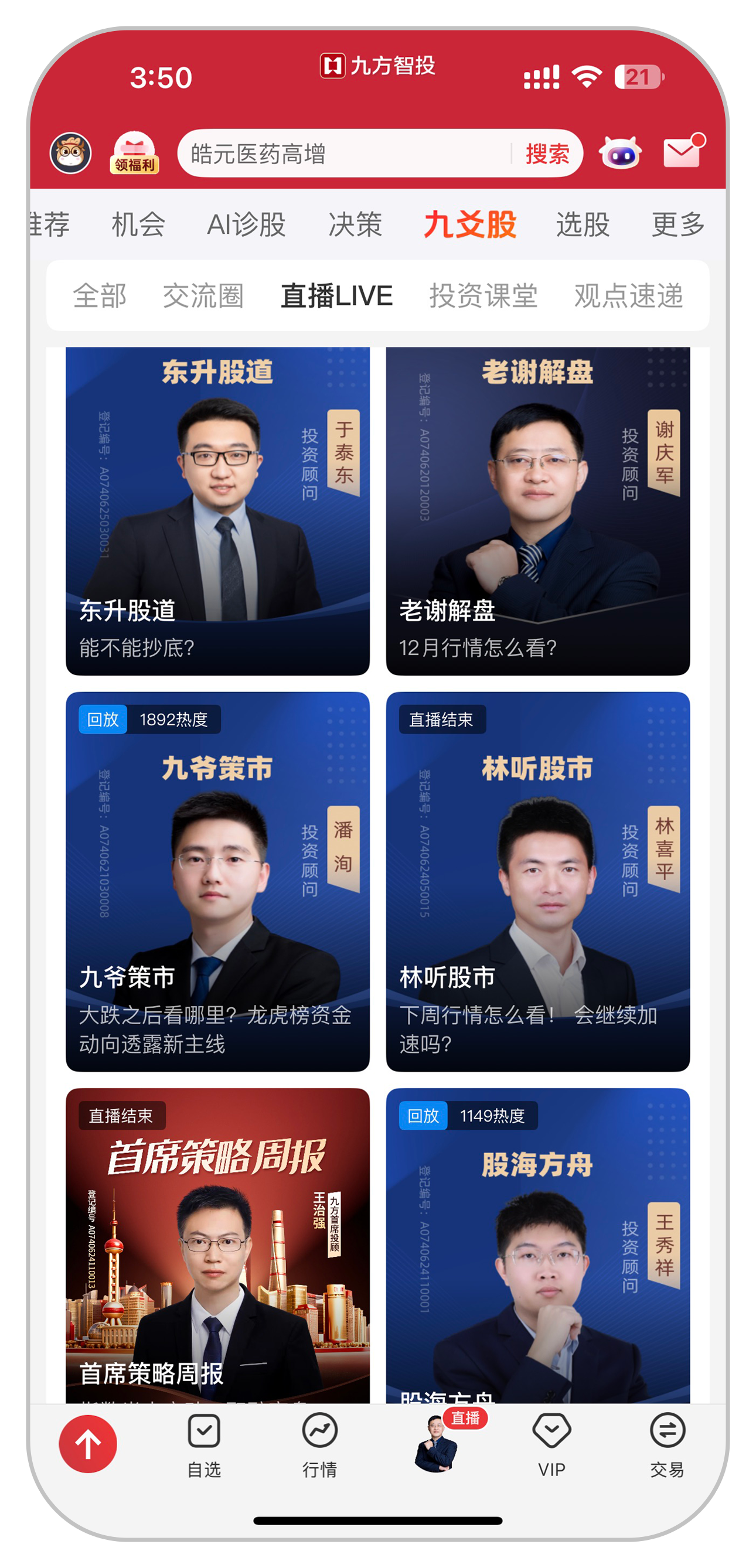Image resolution: width=756 pixels, height=1568 pixels.
Task: Select the 九爻股 menu item
Action: tap(470, 224)
